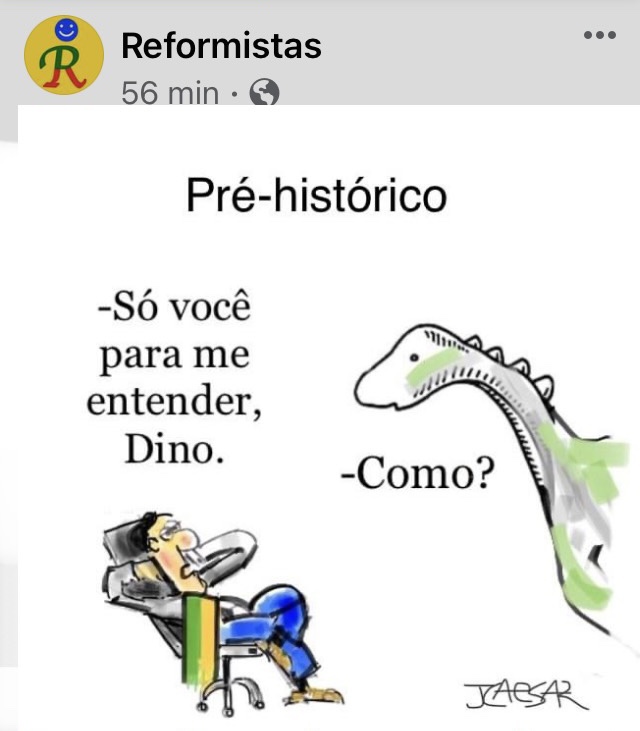Open the Pré-histórico cartoon image
Image resolution: width=640 pixels, height=731 pixels.
coord(328,420)
